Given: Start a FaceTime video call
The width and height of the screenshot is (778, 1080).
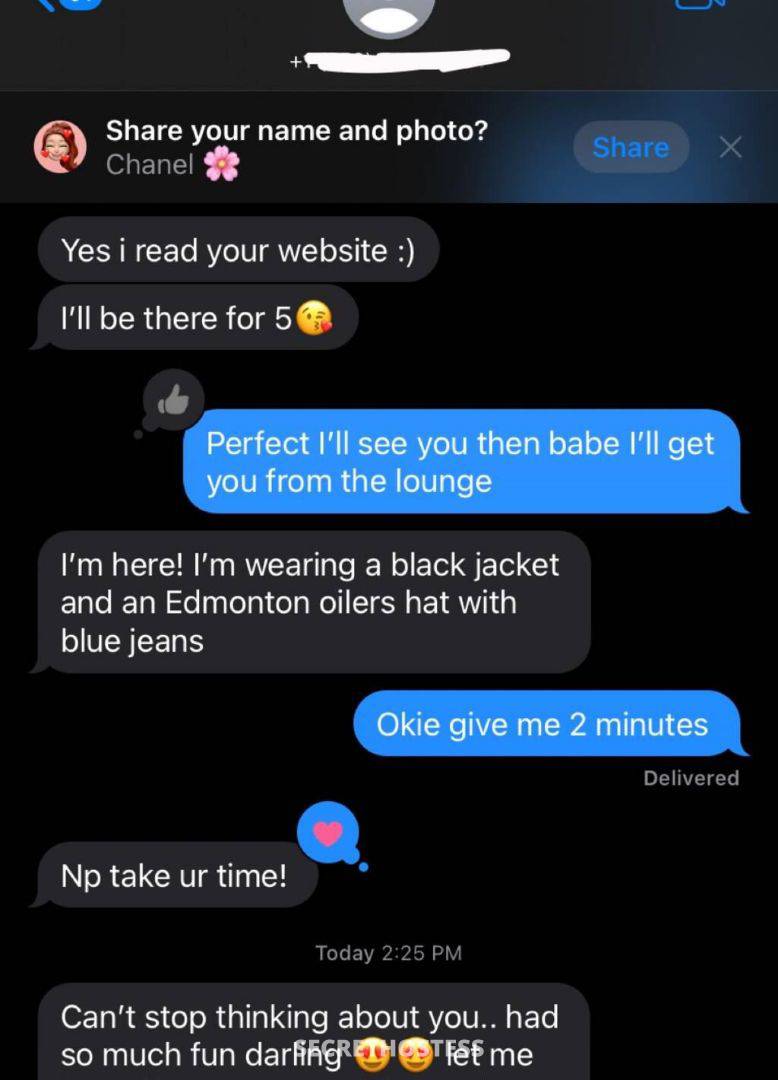Looking at the screenshot, I should (702, 5).
